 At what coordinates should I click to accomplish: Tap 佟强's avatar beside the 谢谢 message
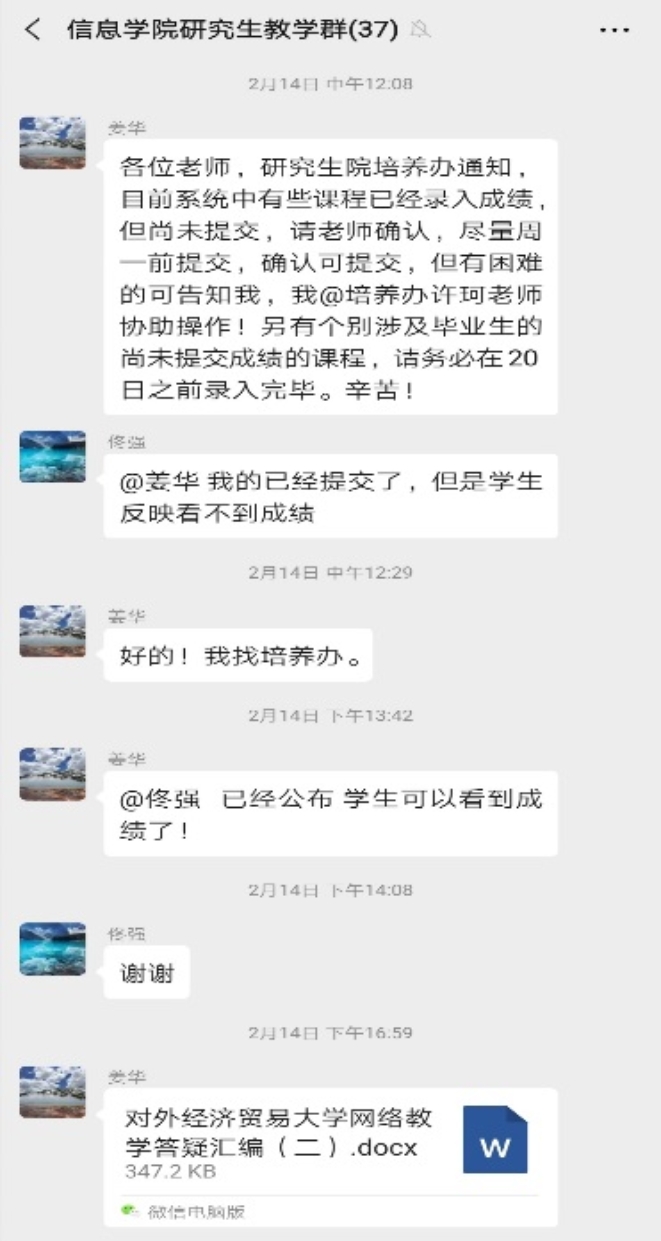pyautogui.click(x=52, y=949)
